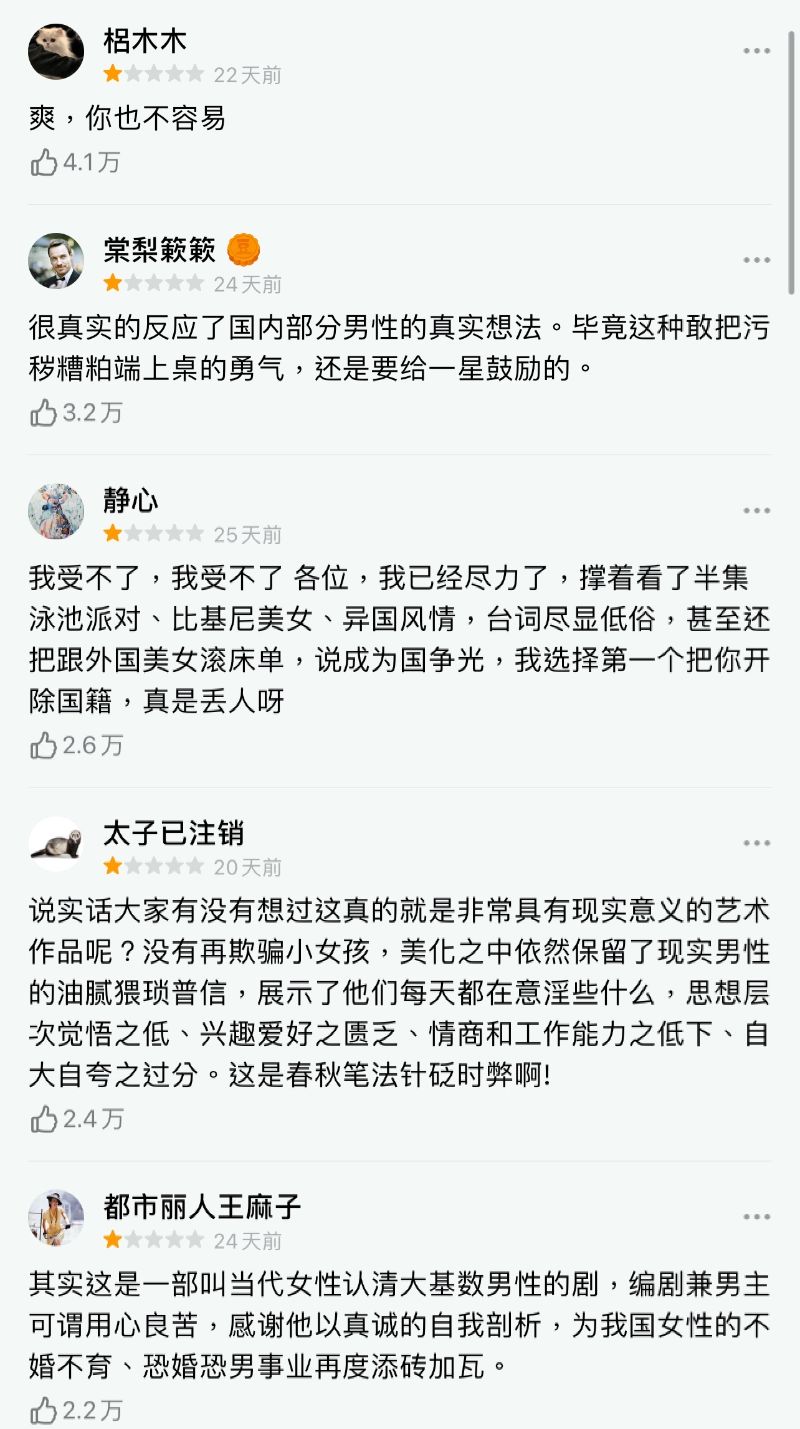Show more actions for 都市丽人王麻子's review
800x1429 pixels.
tap(756, 1217)
